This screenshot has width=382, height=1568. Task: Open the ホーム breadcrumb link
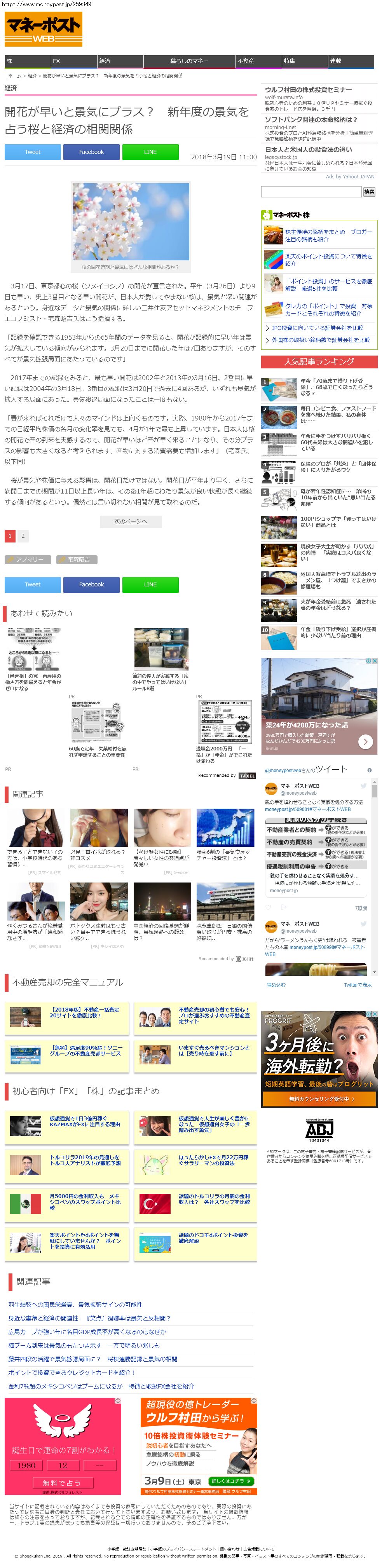(x=15, y=76)
